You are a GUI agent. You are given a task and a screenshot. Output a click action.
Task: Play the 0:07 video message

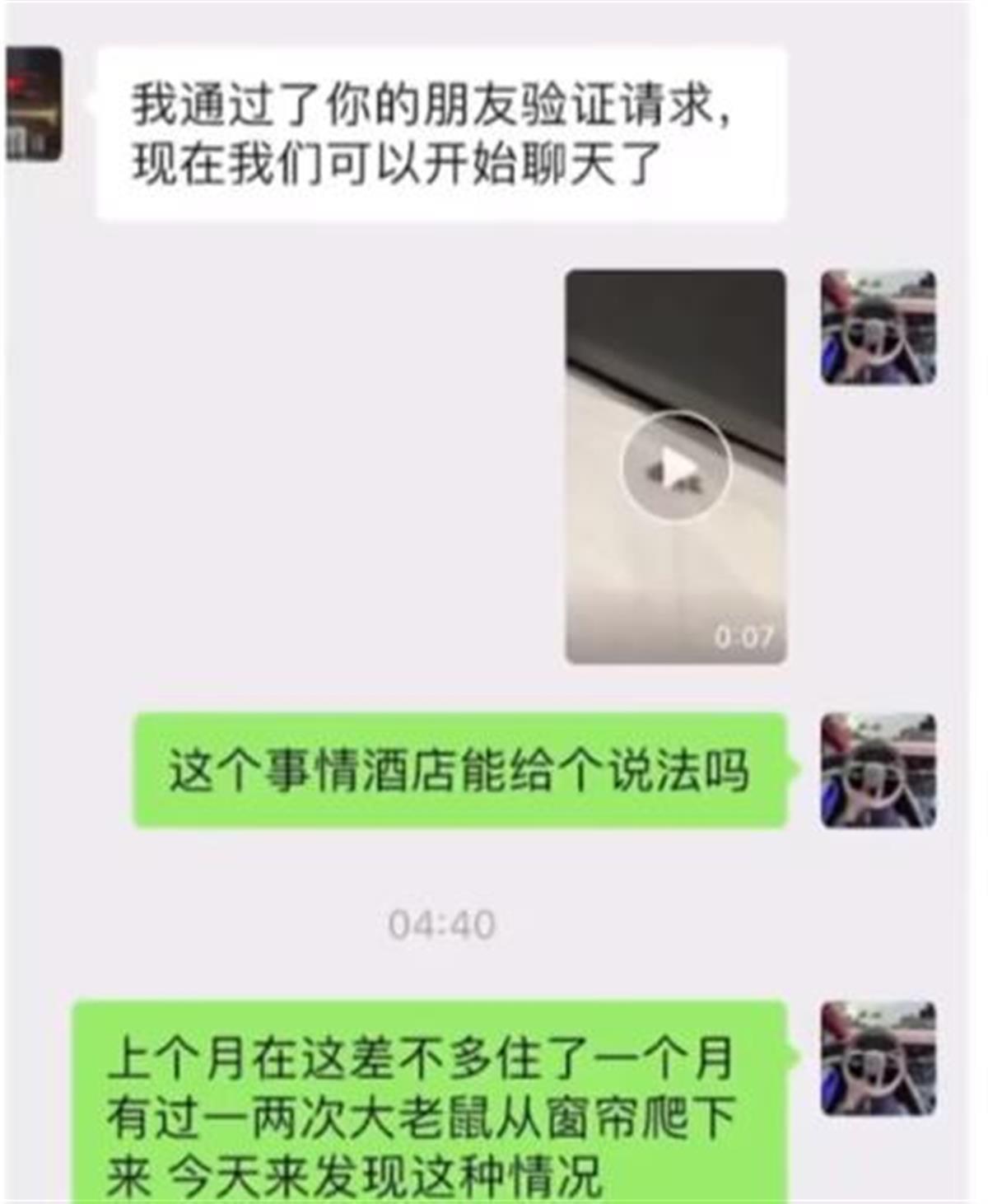pos(675,466)
